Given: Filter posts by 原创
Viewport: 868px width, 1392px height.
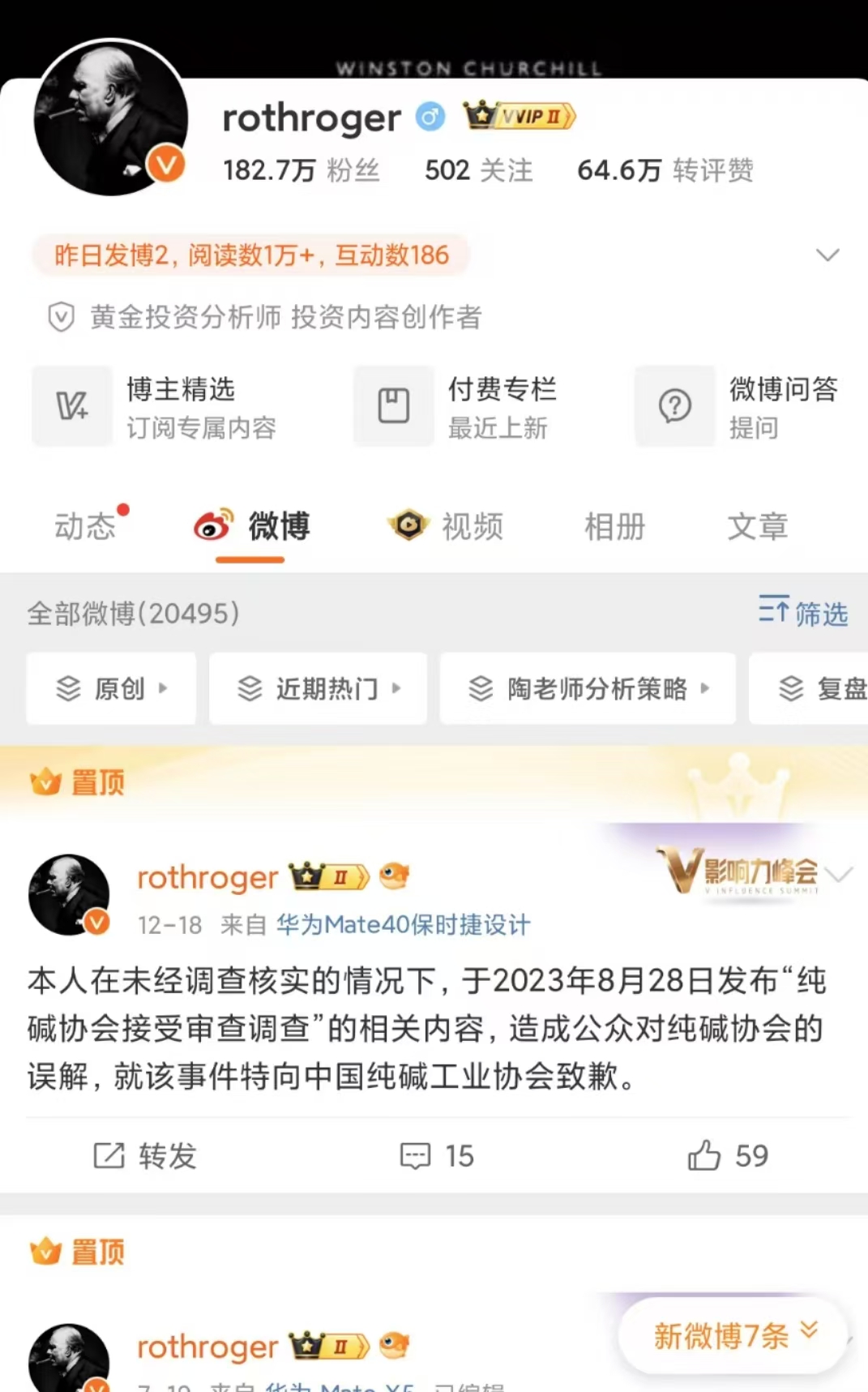Looking at the screenshot, I should click(x=112, y=689).
